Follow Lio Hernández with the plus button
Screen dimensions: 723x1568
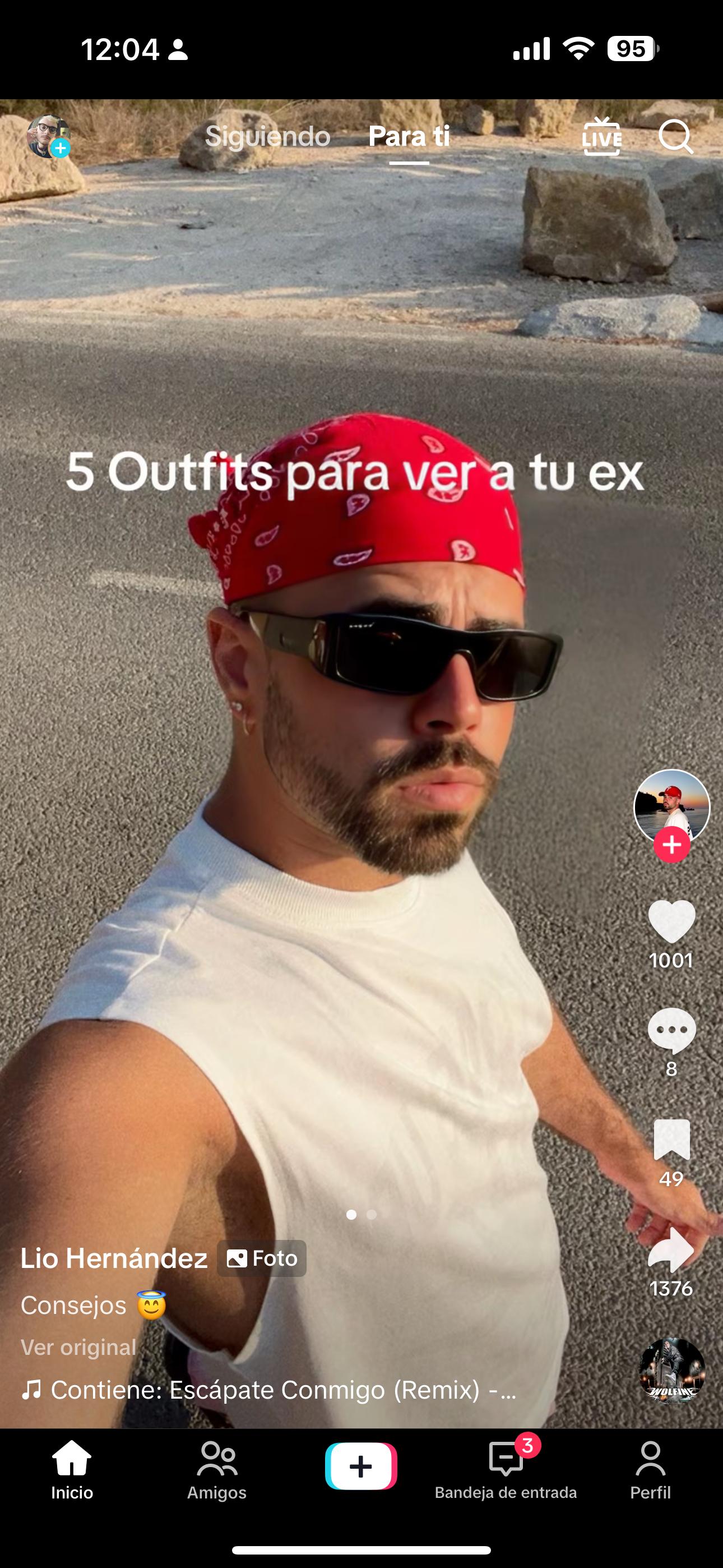[x=672, y=844]
